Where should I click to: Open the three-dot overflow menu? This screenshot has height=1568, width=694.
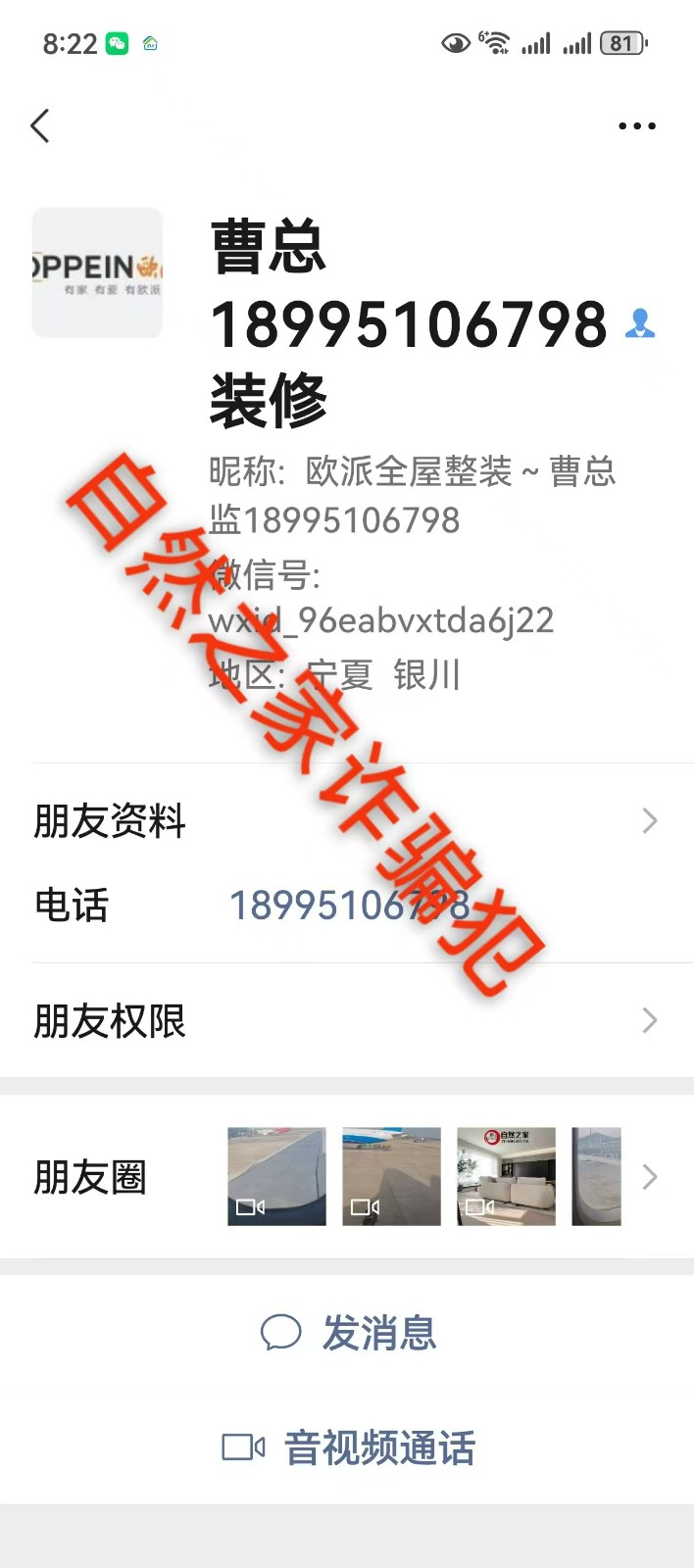(x=636, y=126)
